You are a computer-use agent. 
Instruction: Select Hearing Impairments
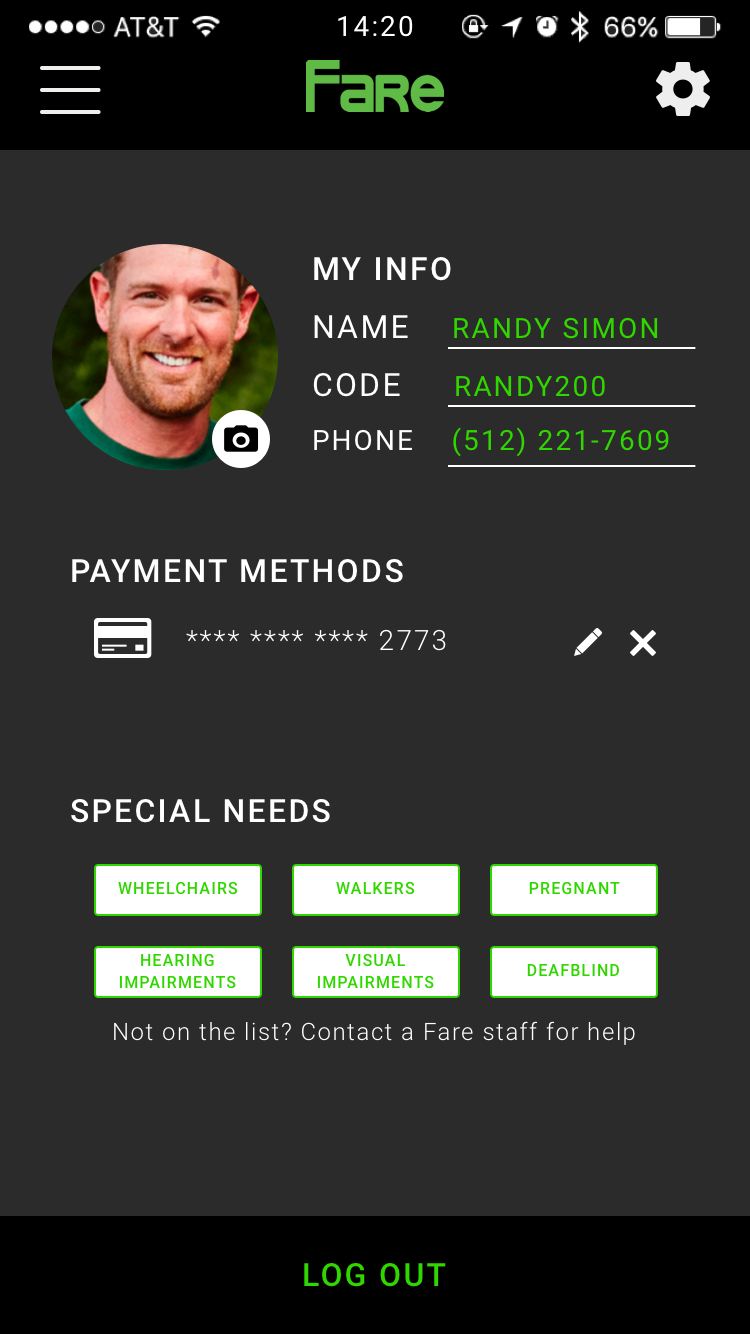(x=178, y=971)
